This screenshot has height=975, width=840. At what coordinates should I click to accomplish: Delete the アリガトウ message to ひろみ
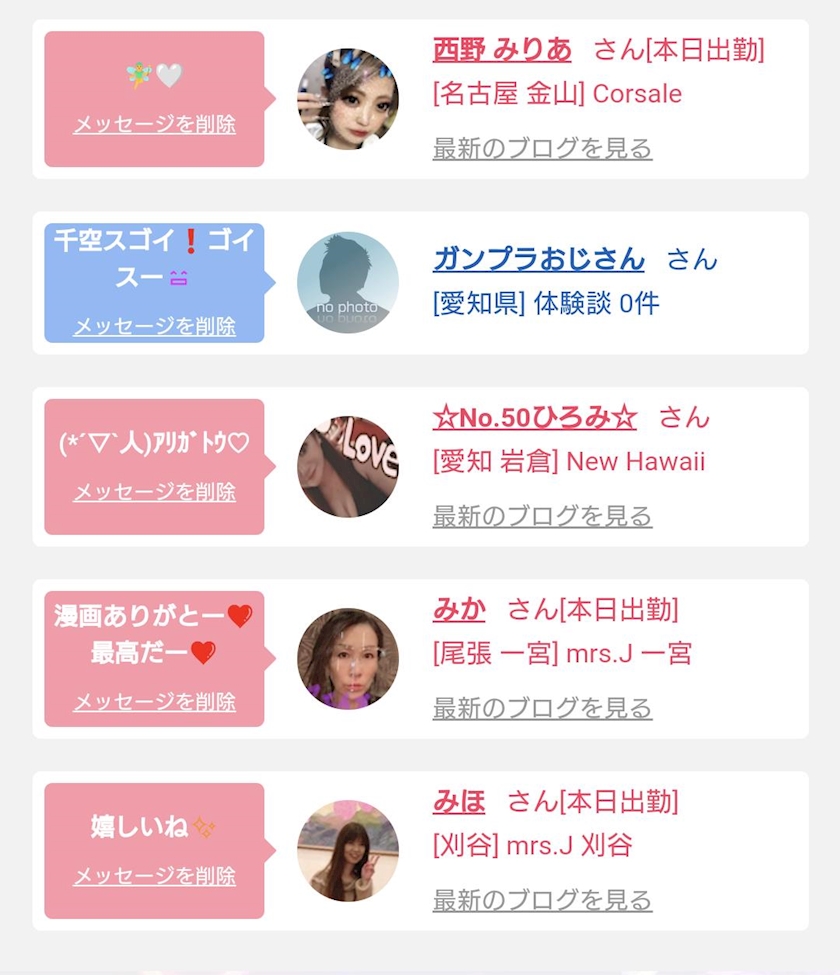[154, 491]
